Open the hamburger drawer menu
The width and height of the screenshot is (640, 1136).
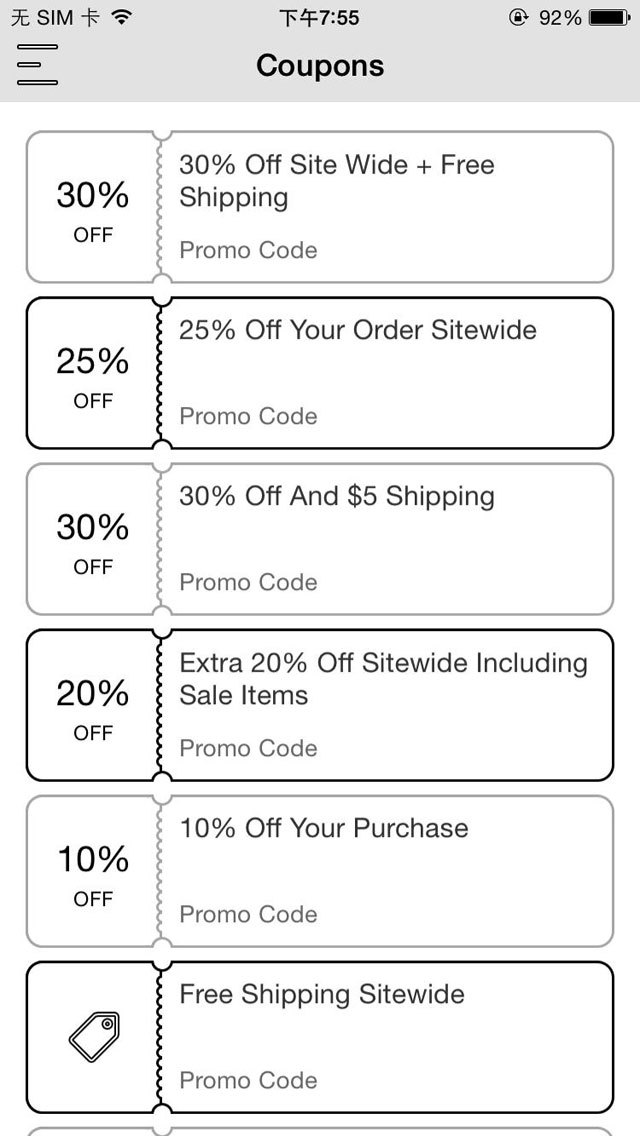(x=37, y=65)
